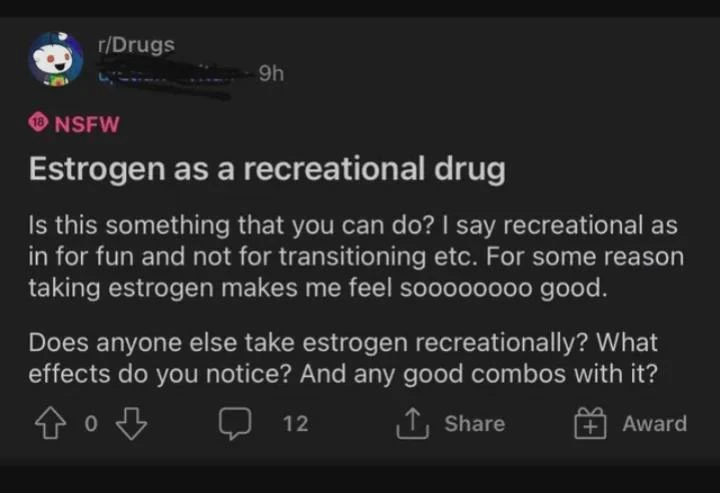Tap the r/Drugs community avatar

56,60
